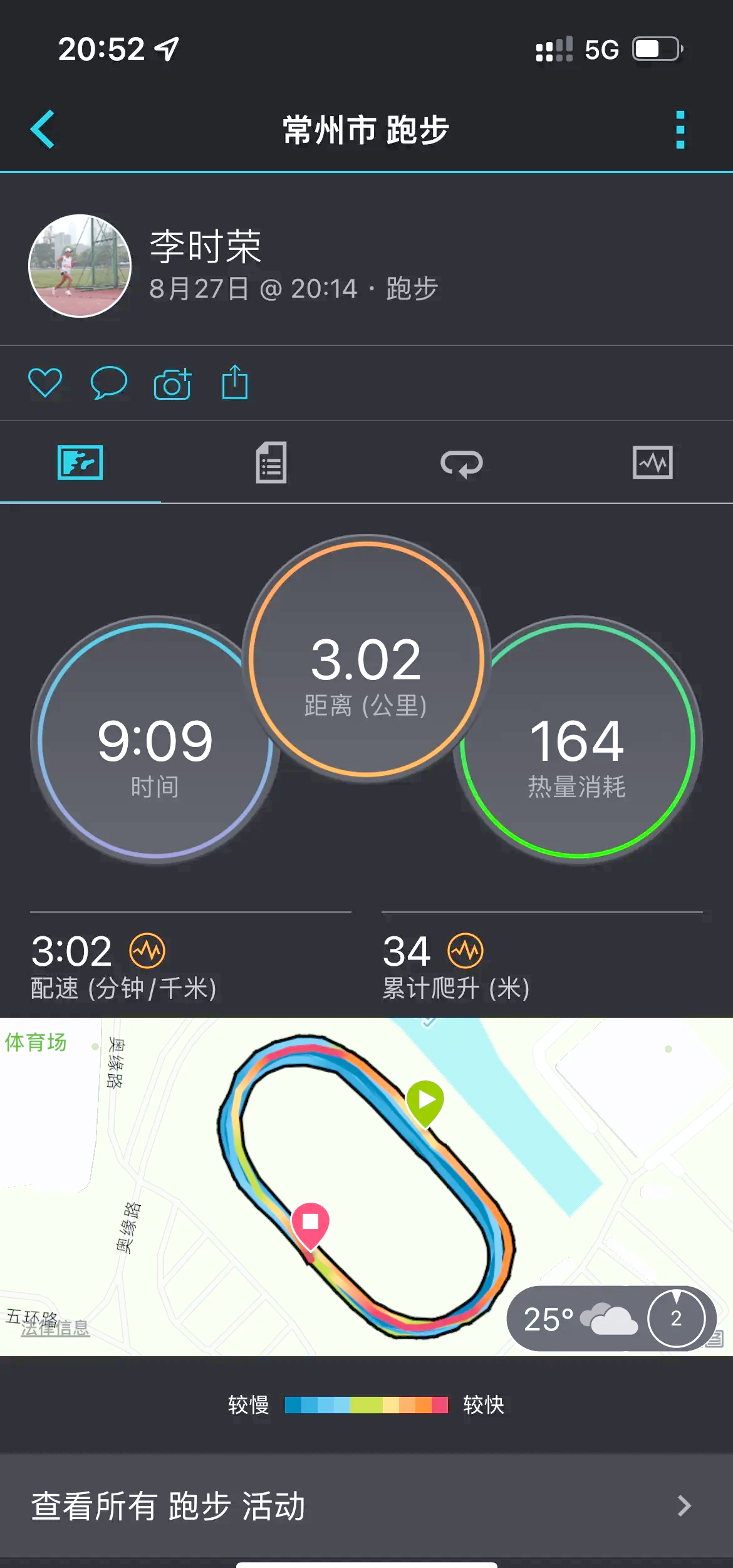Switch to the laps tab
This screenshot has height=1568, width=733.
point(462,464)
